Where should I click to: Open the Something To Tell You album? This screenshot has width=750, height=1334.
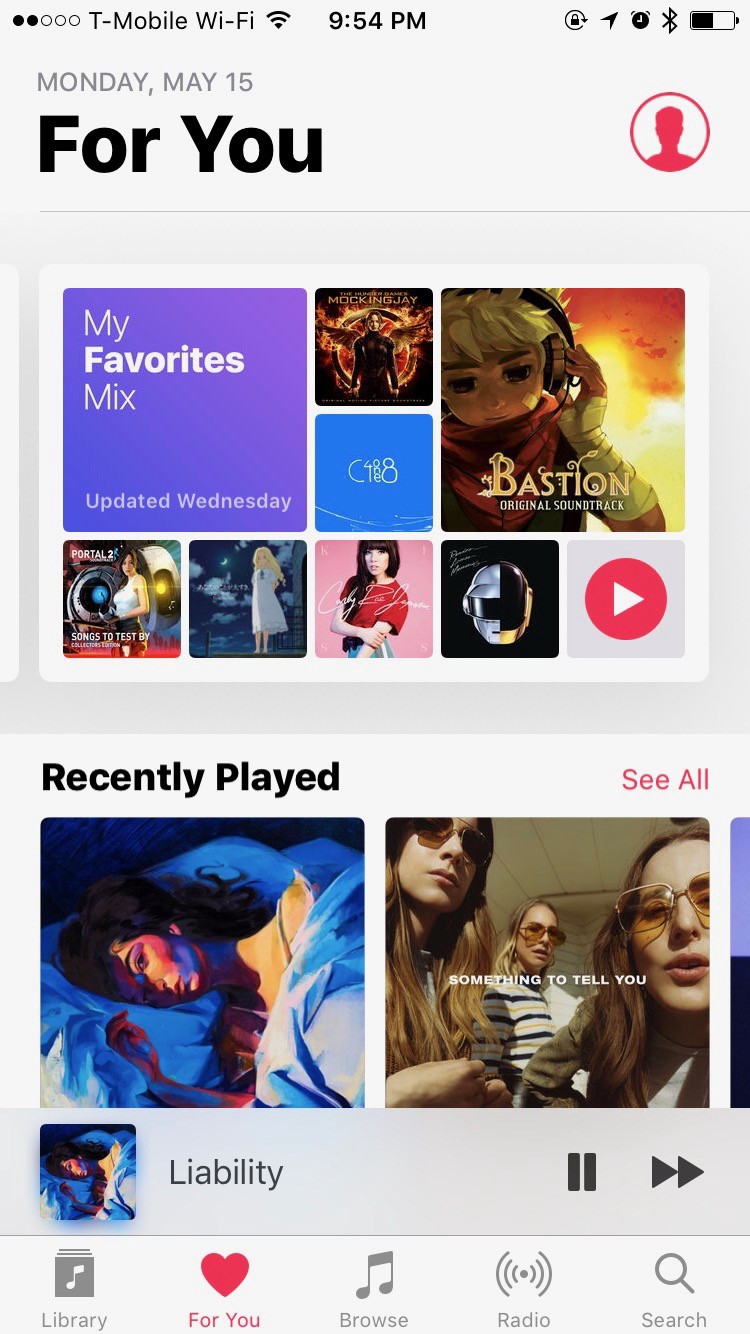pos(547,962)
